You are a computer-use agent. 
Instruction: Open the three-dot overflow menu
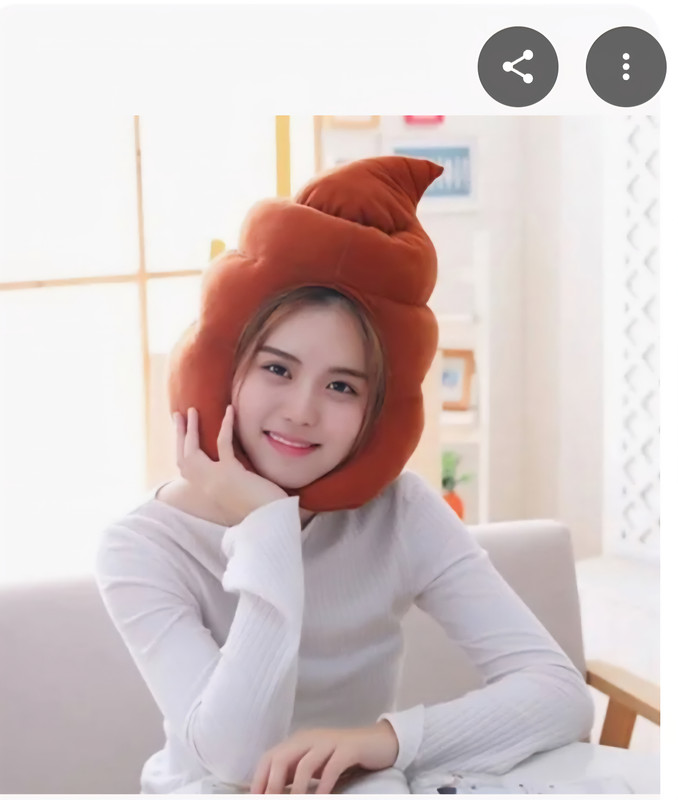click(x=625, y=67)
